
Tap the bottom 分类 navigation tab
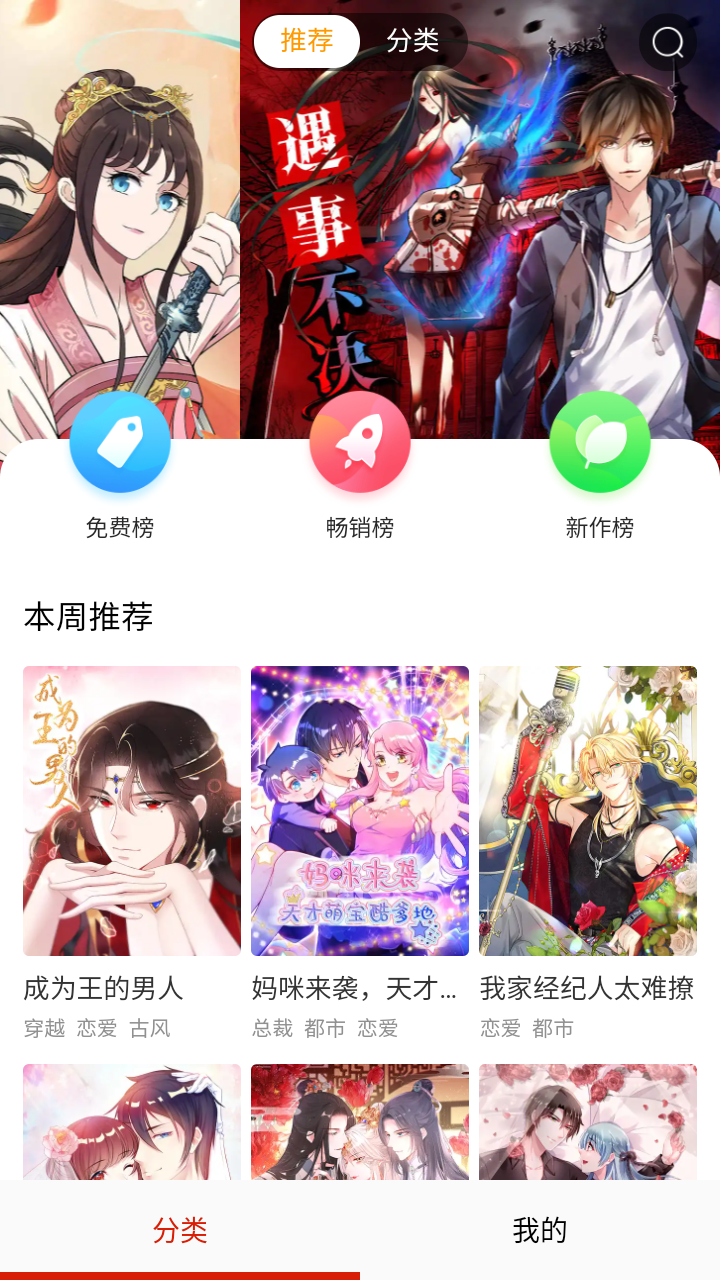pyautogui.click(x=180, y=1230)
